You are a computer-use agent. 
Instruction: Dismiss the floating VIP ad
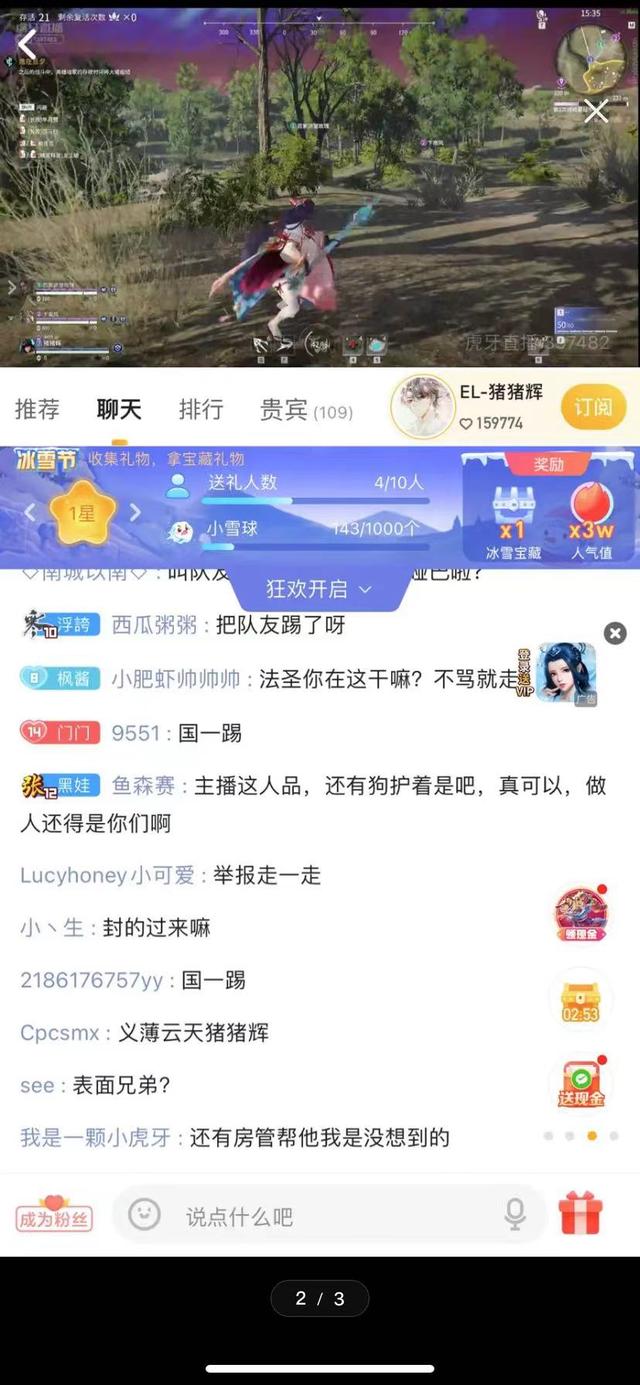click(615, 633)
